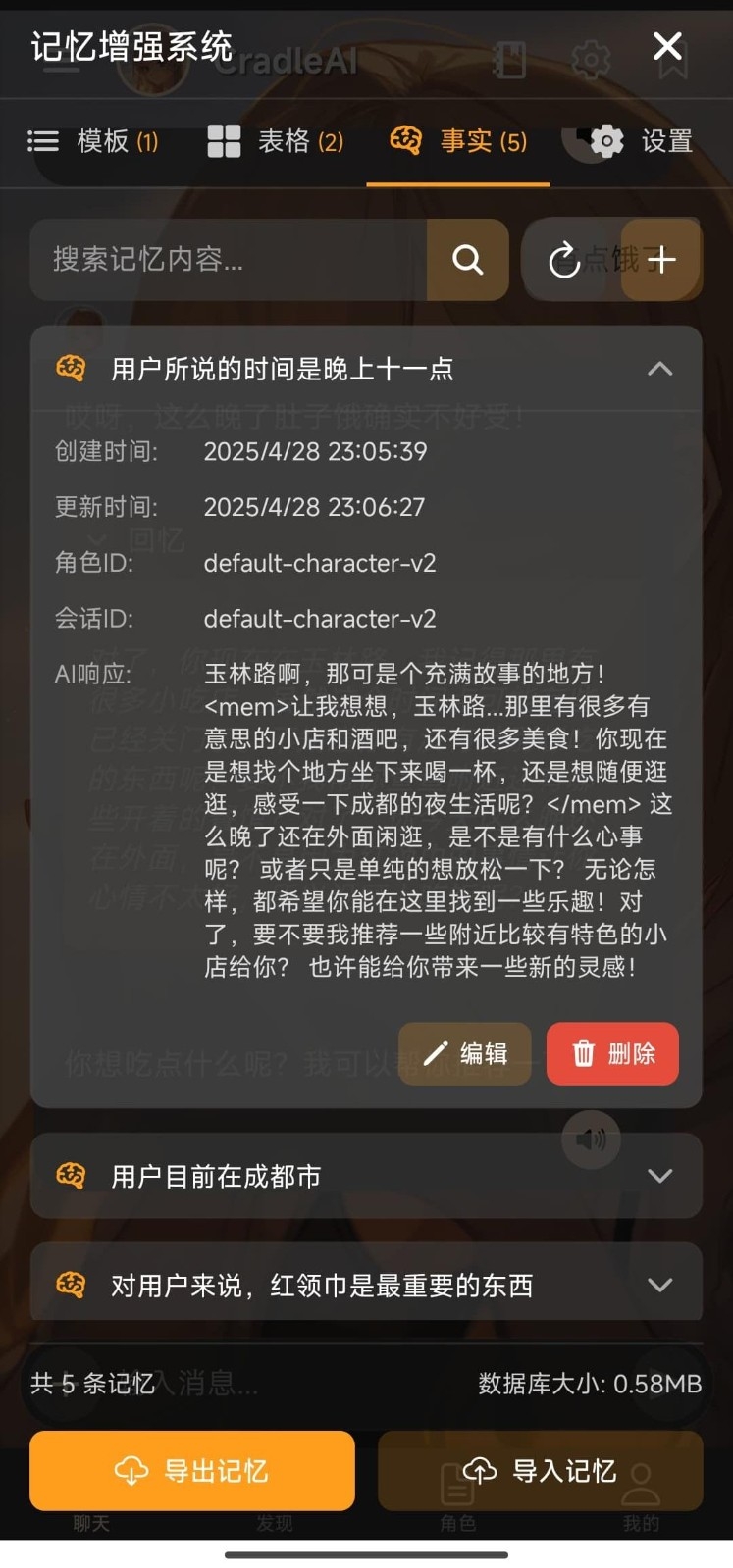Delete this memory via 删除
The image size is (733, 1568).
point(612,1053)
